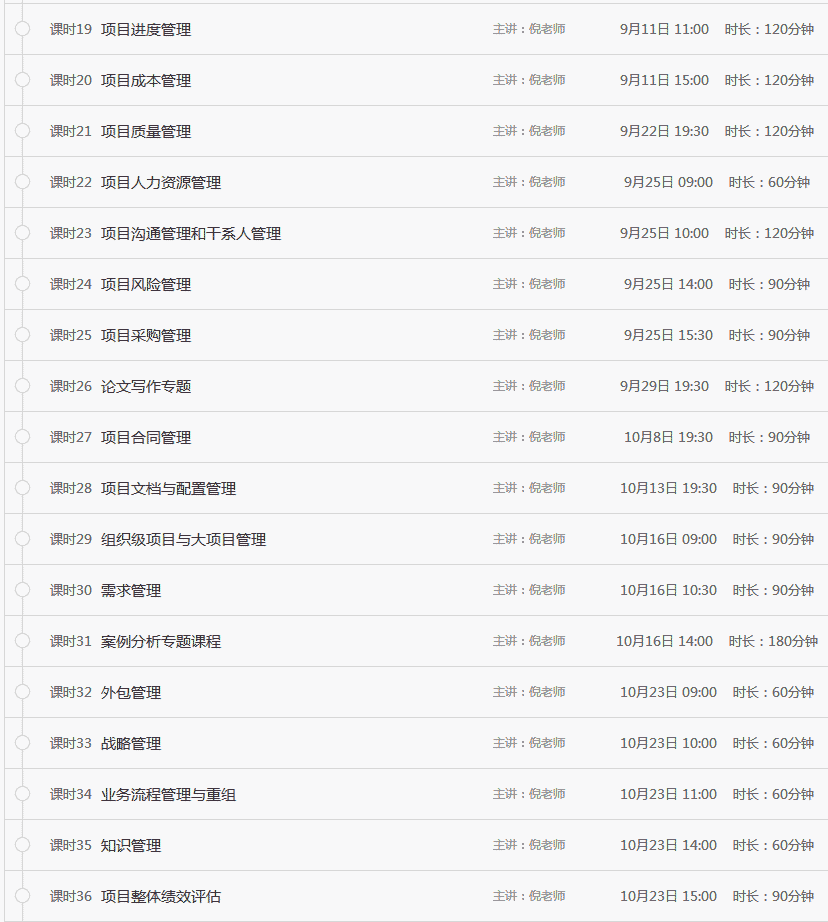The height and width of the screenshot is (922, 828).
Task: Open lesson 19 项目进度管理
Action: [146, 30]
